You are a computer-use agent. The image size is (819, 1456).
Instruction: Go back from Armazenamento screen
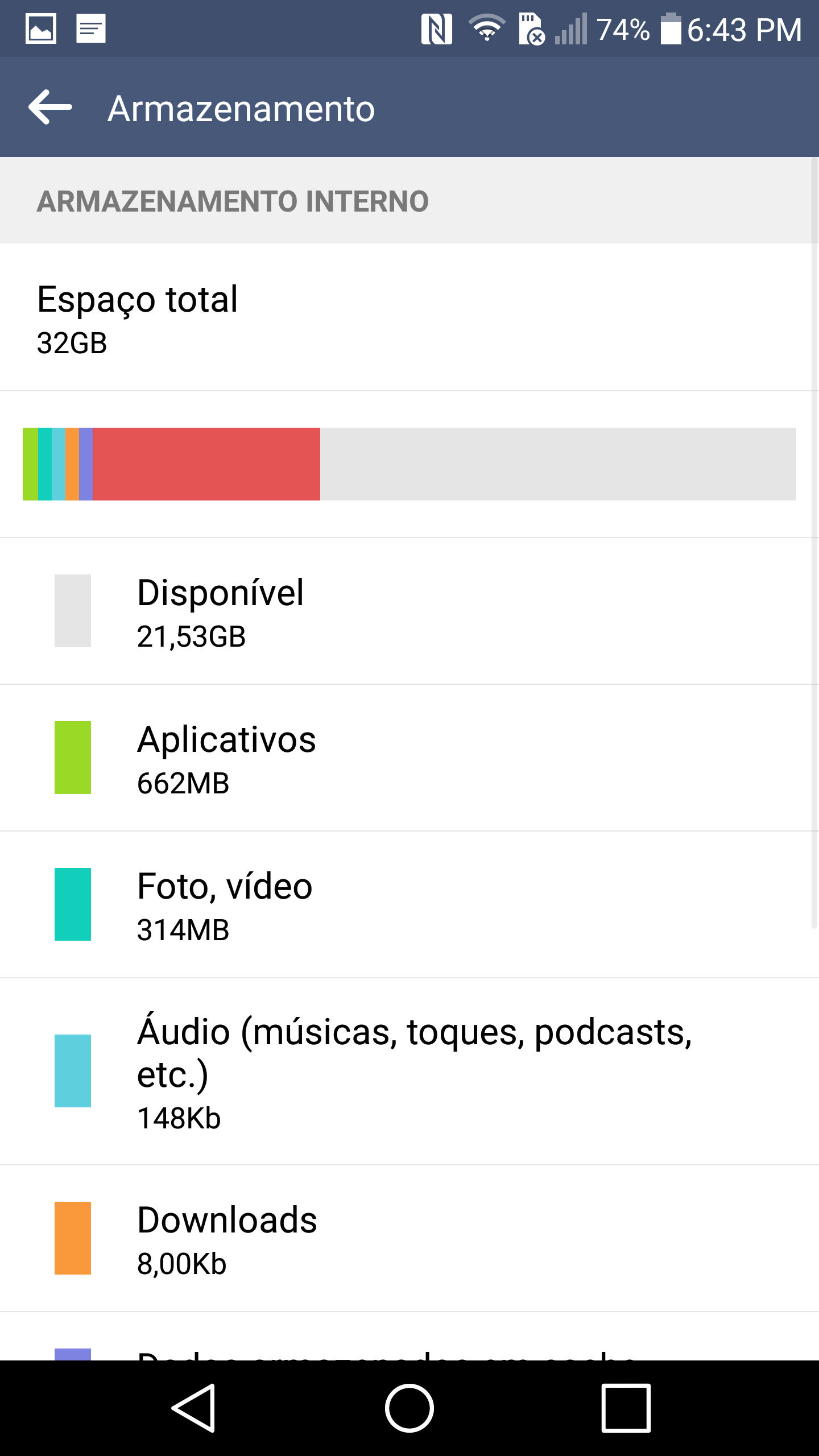tap(50, 107)
